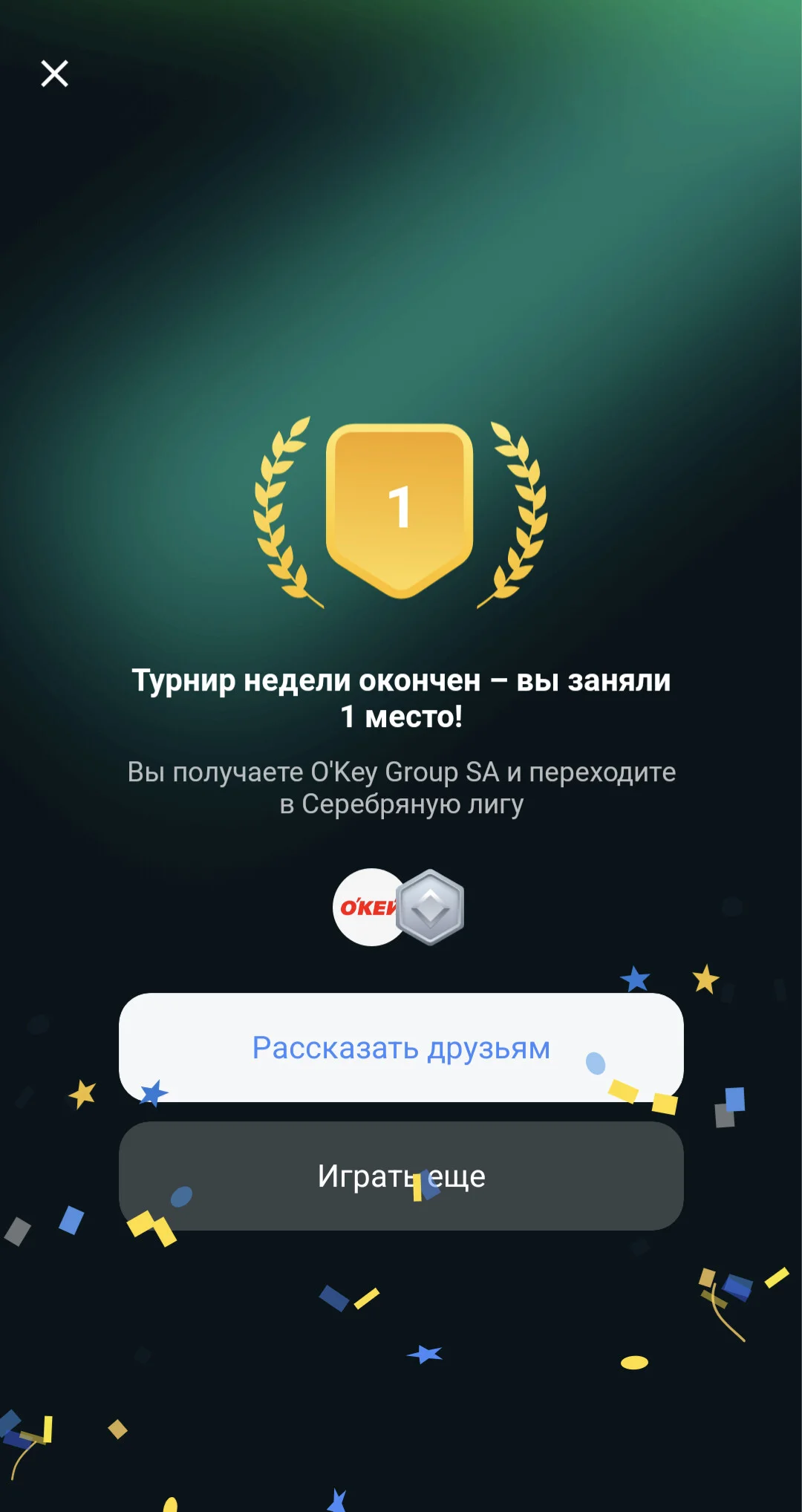Viewport: 802px width, 1512px height.
Task: Close the tournament results screen
Action: click(54, 74)
